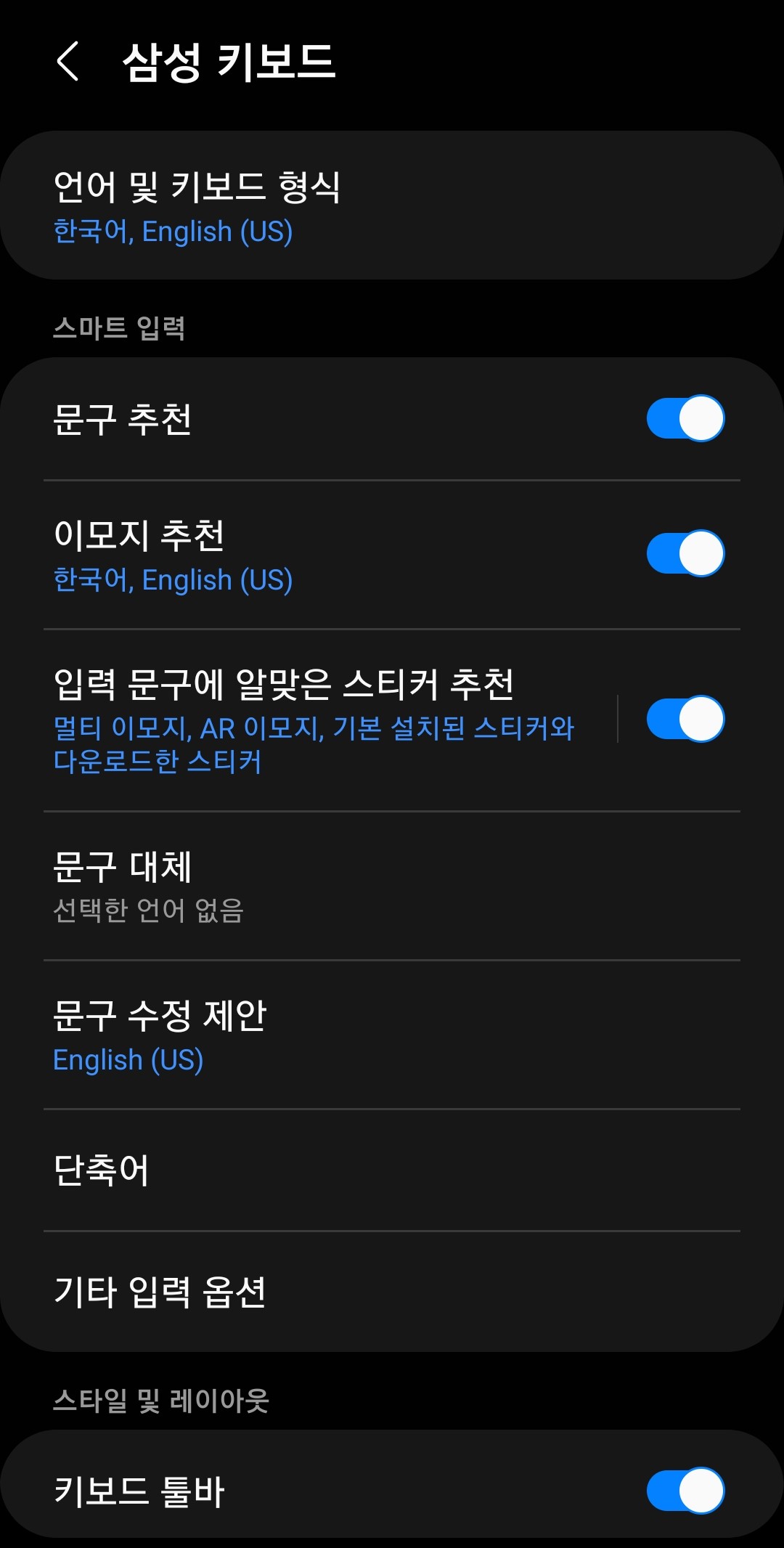
Task: Tap English (US) under 문구 수정 제안
Action: [128, 1059]
